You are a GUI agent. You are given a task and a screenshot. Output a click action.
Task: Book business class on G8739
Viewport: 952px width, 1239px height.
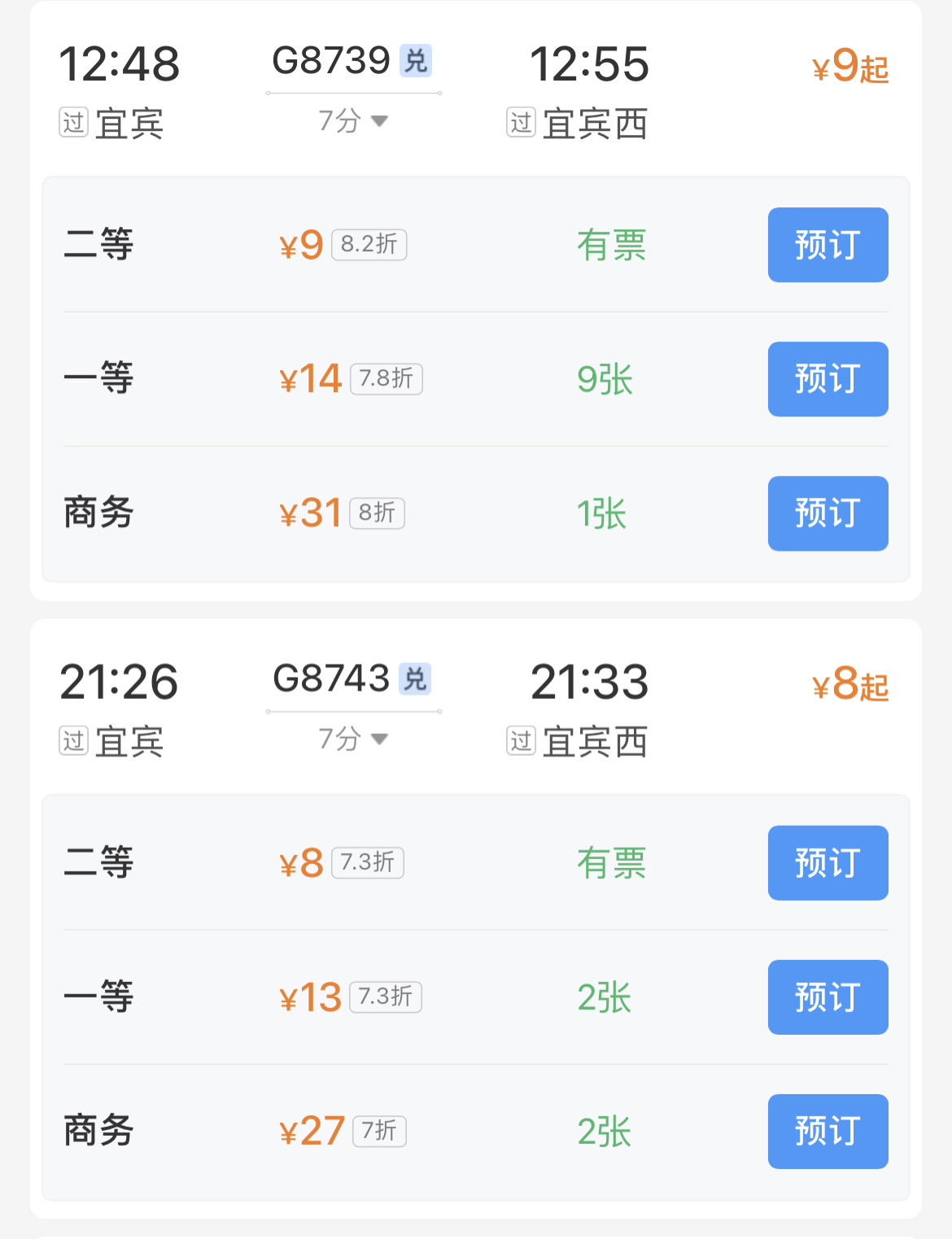pyautogui.click(x=828, y=513)
